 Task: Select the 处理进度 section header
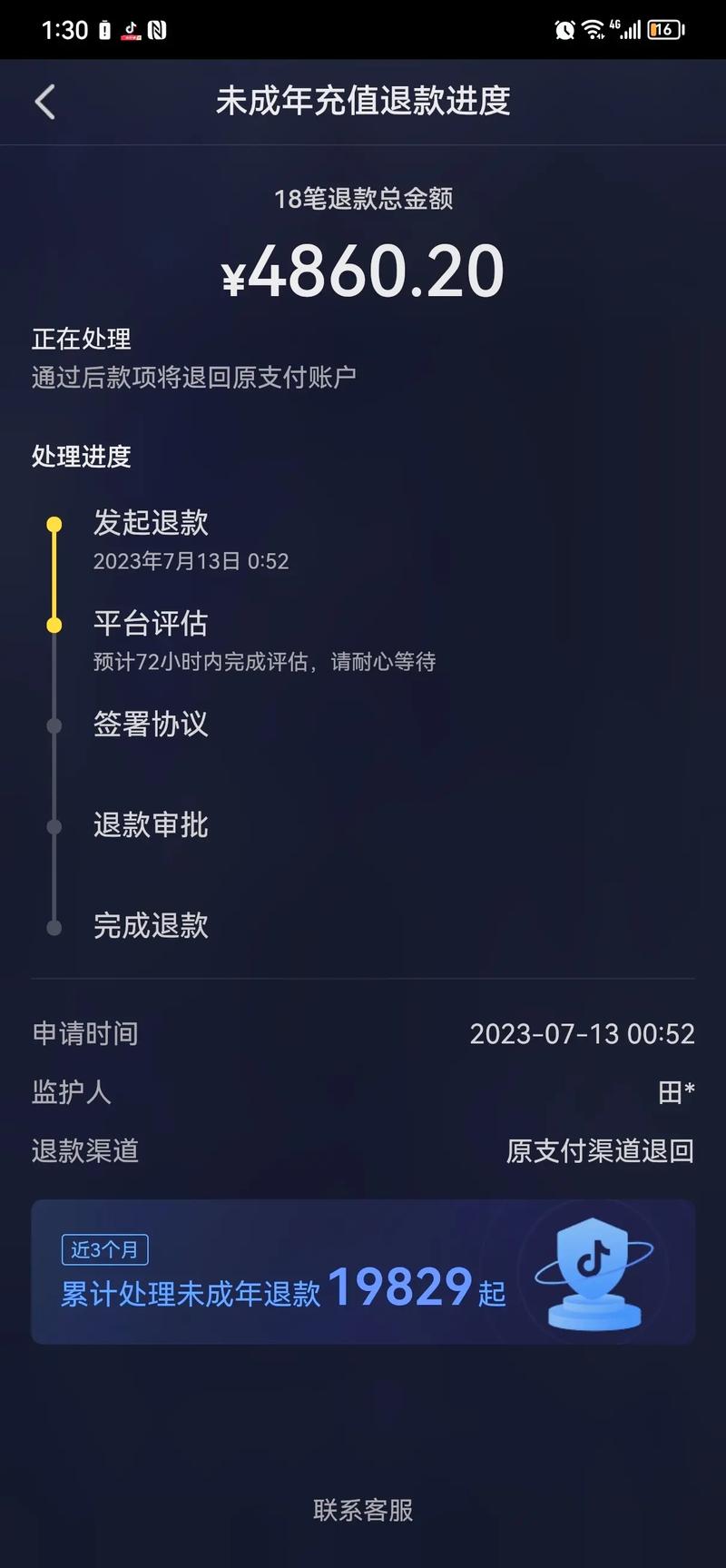pos(82,457)
